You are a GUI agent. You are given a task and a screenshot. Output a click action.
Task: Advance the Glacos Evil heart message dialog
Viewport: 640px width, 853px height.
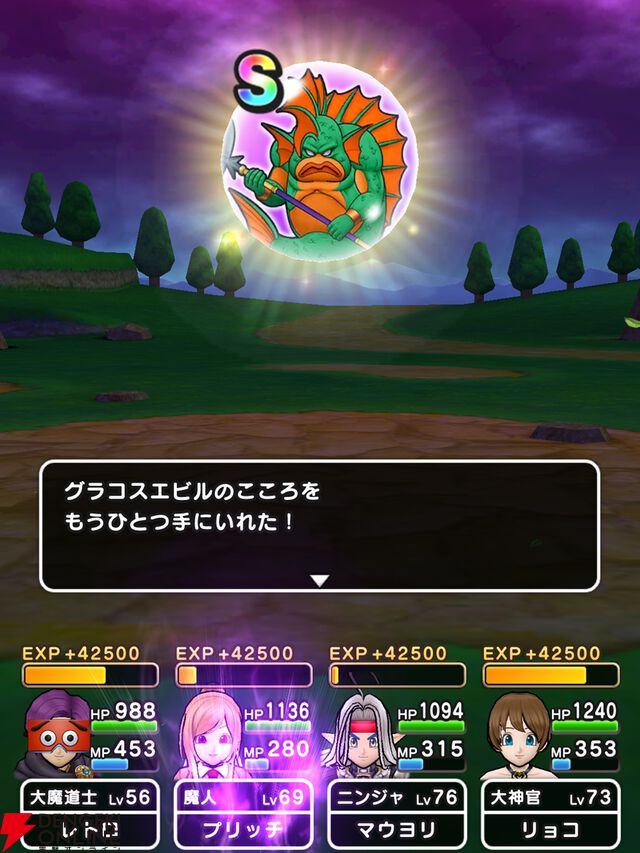pos(319,579)
